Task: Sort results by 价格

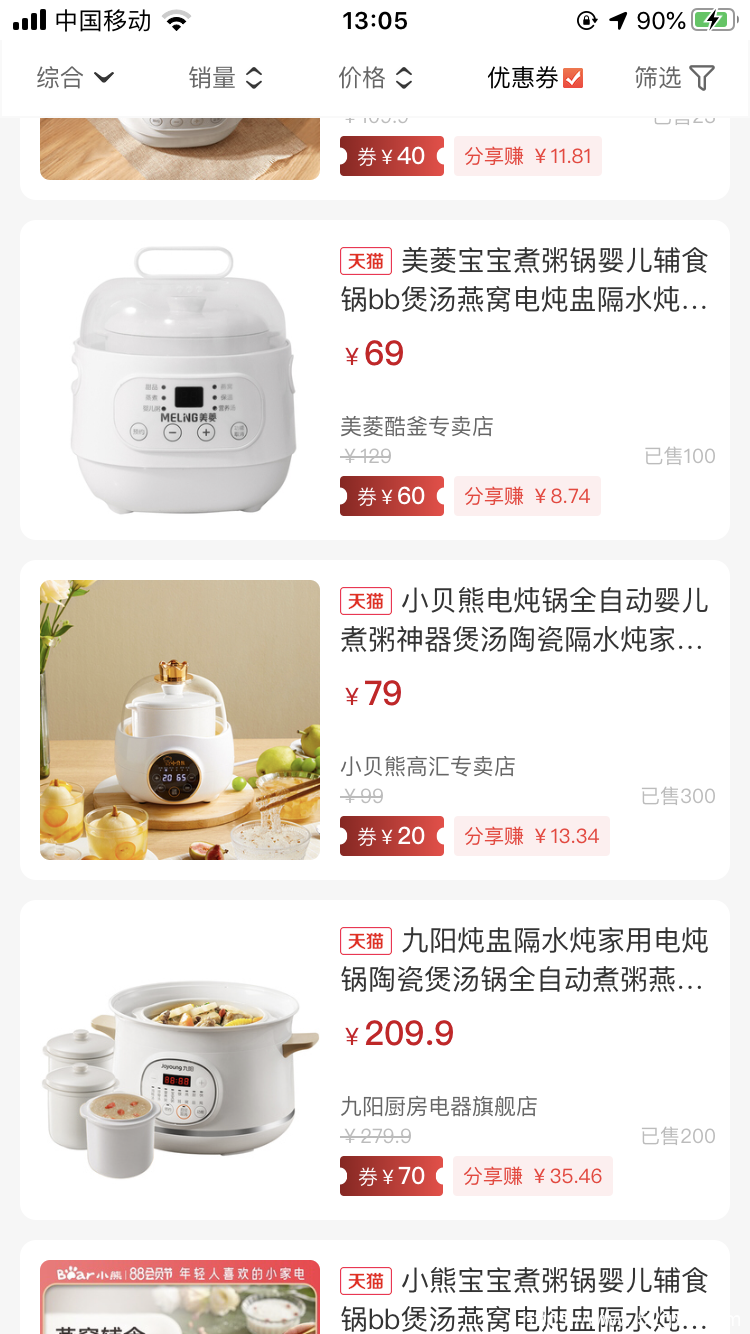Action: point(375,78)
